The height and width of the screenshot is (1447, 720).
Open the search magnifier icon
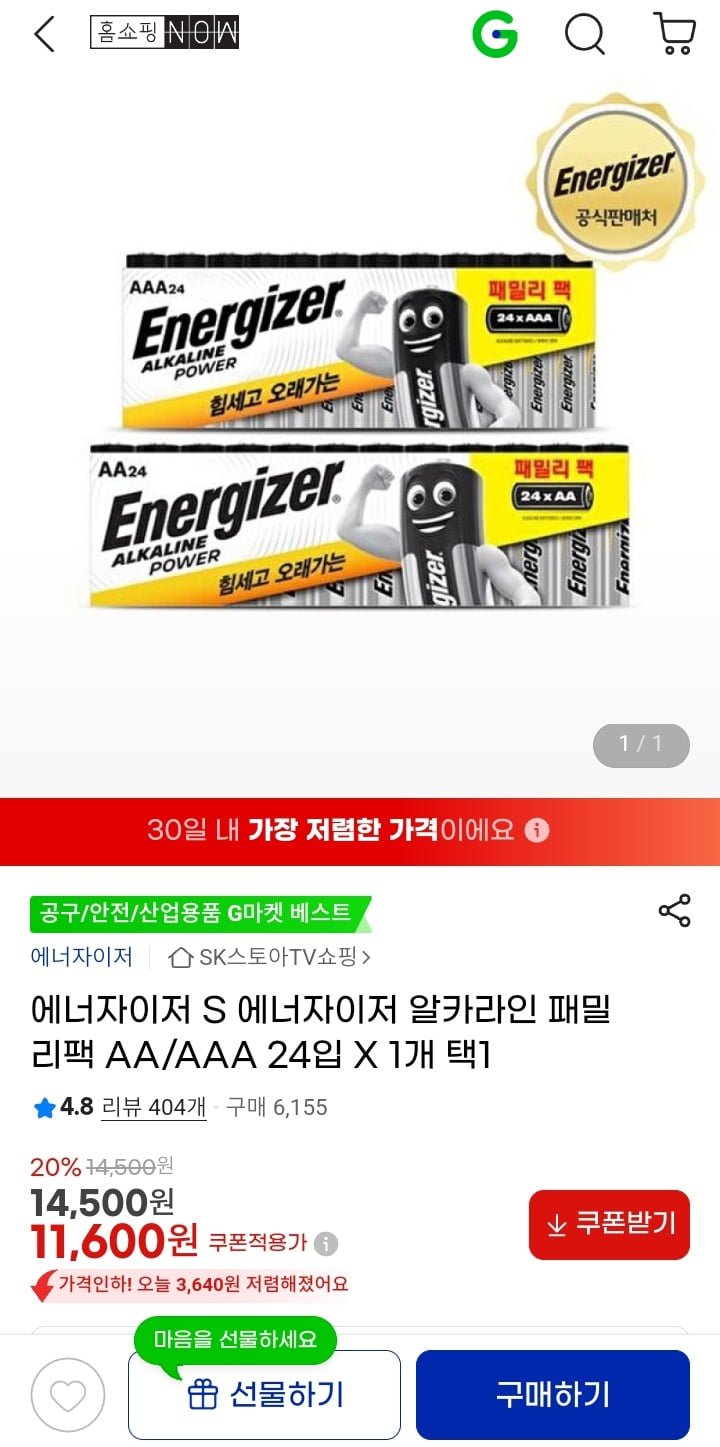(x=585, y=35)
